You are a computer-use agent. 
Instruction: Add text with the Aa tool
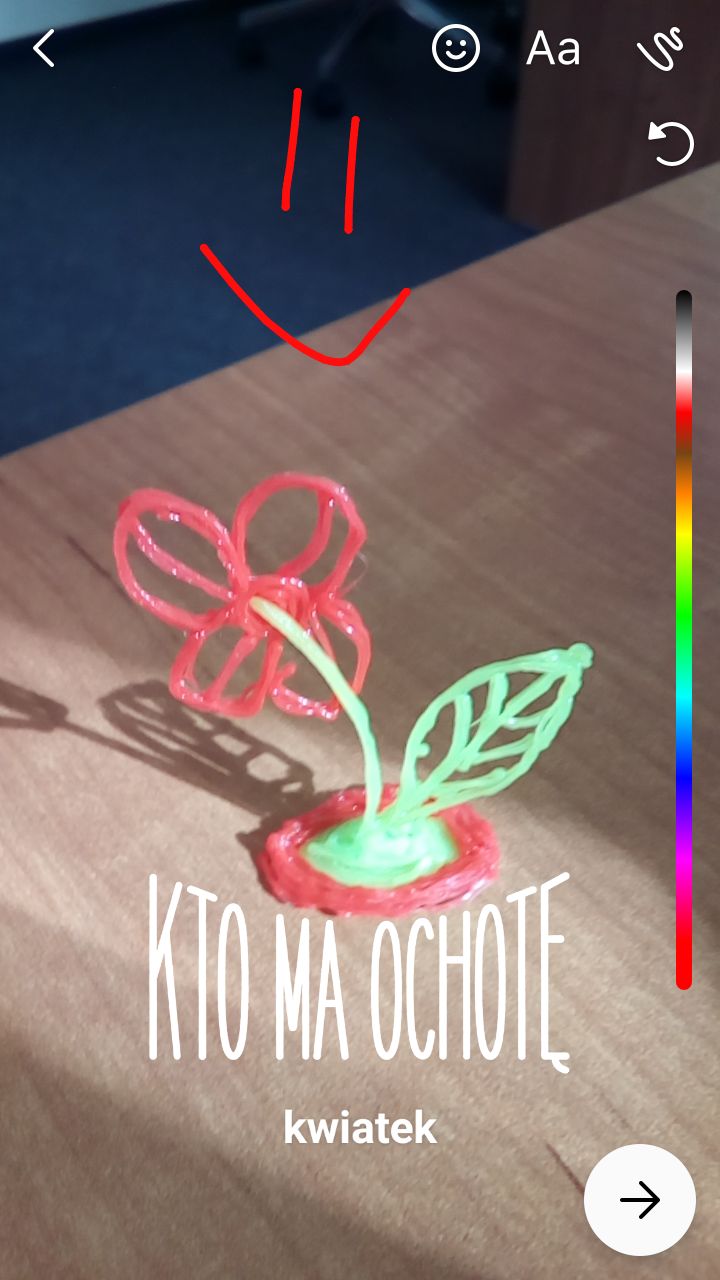pos(553,48)
